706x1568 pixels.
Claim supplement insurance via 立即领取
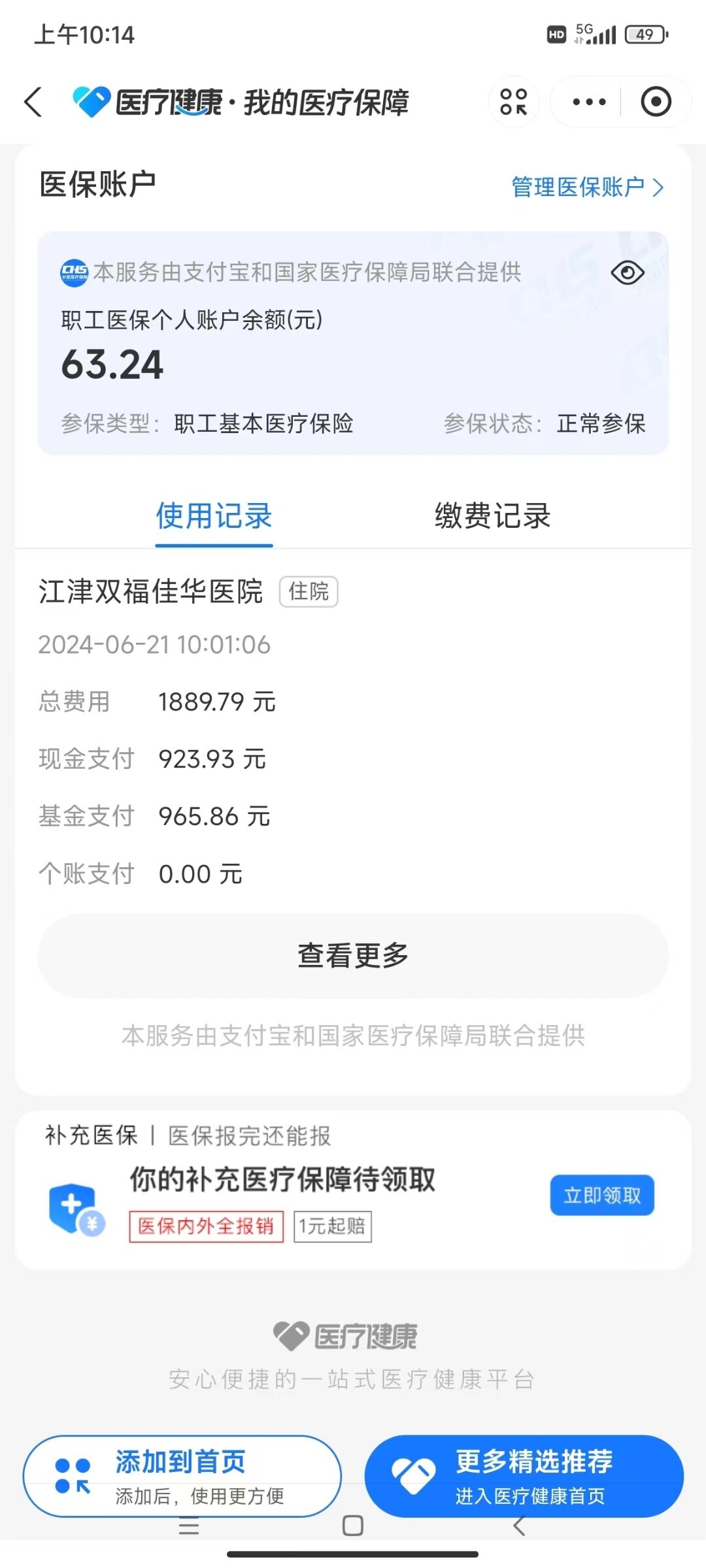tap(601, 1196)
